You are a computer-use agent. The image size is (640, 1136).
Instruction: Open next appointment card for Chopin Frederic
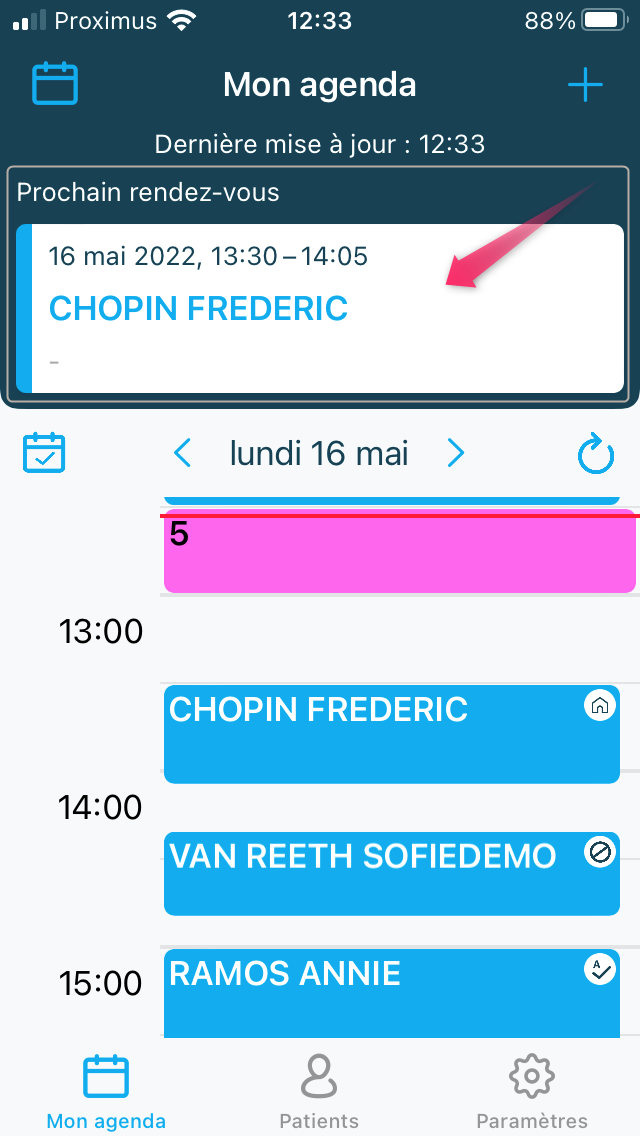tap(320, 308)
